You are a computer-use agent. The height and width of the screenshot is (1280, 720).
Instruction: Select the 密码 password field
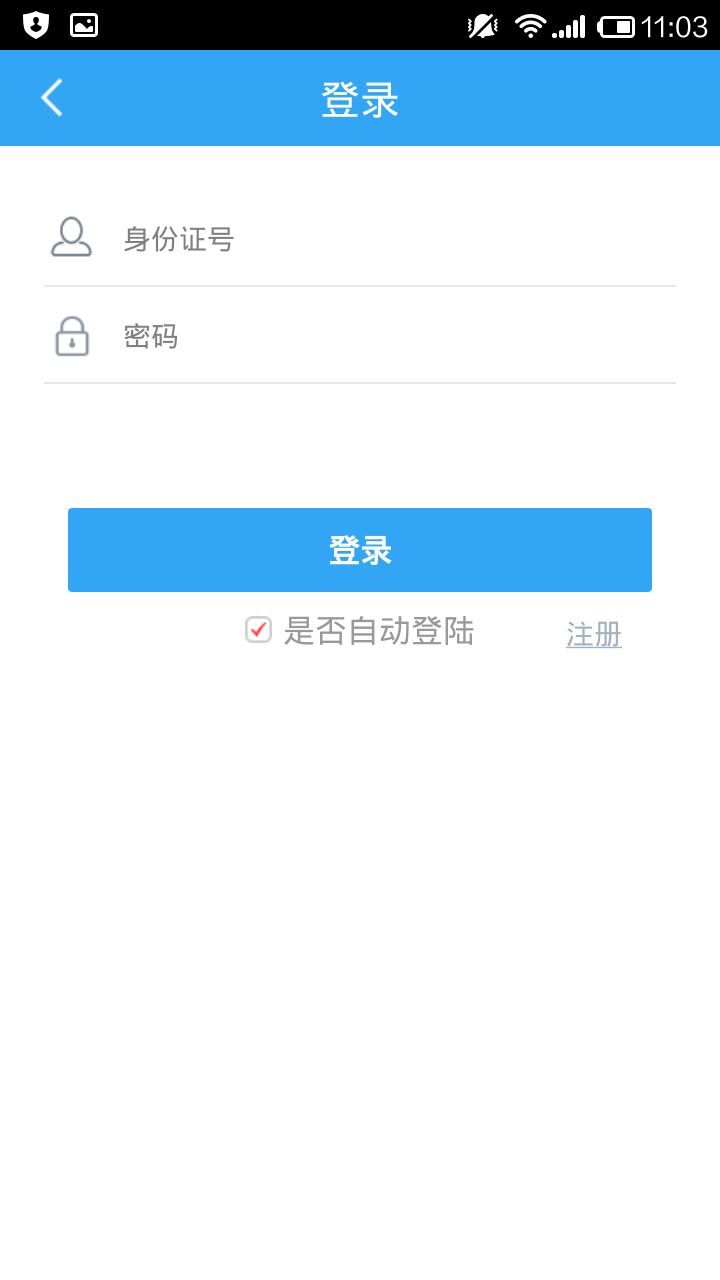click(390, 336)
